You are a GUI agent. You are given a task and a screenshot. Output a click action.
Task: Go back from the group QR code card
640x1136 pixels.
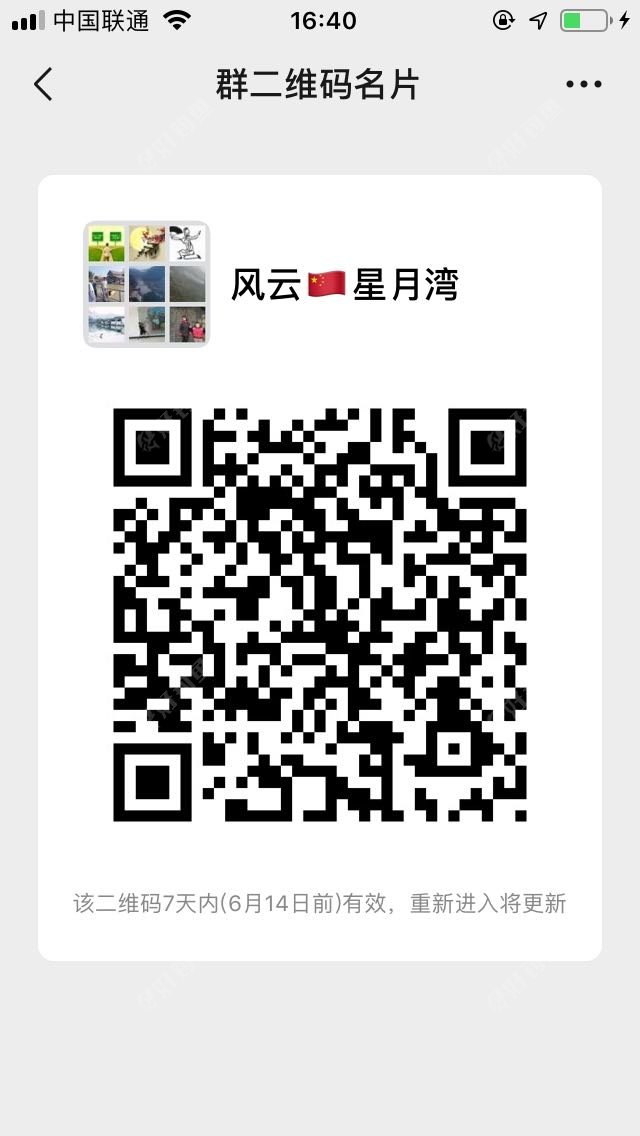pyautogui.click(x=43, y=84)
